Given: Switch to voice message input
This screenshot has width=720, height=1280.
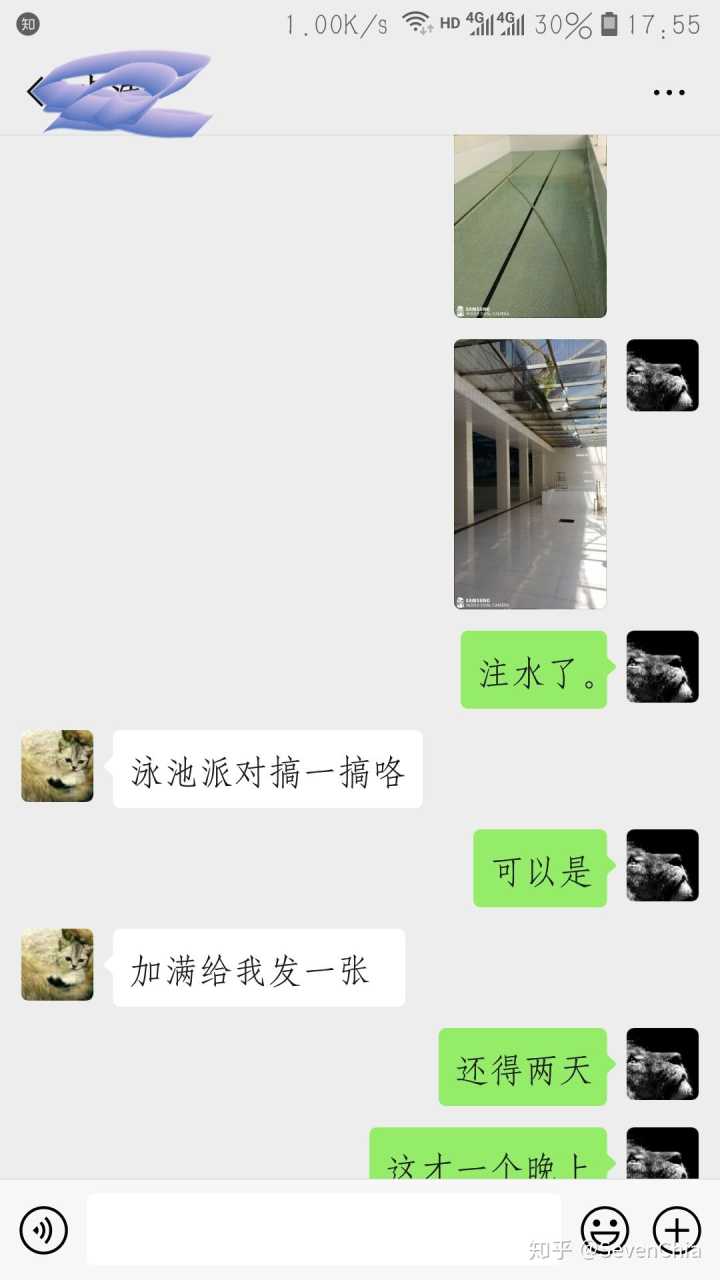Looking at the screenshot, I should click(44, 1230).
